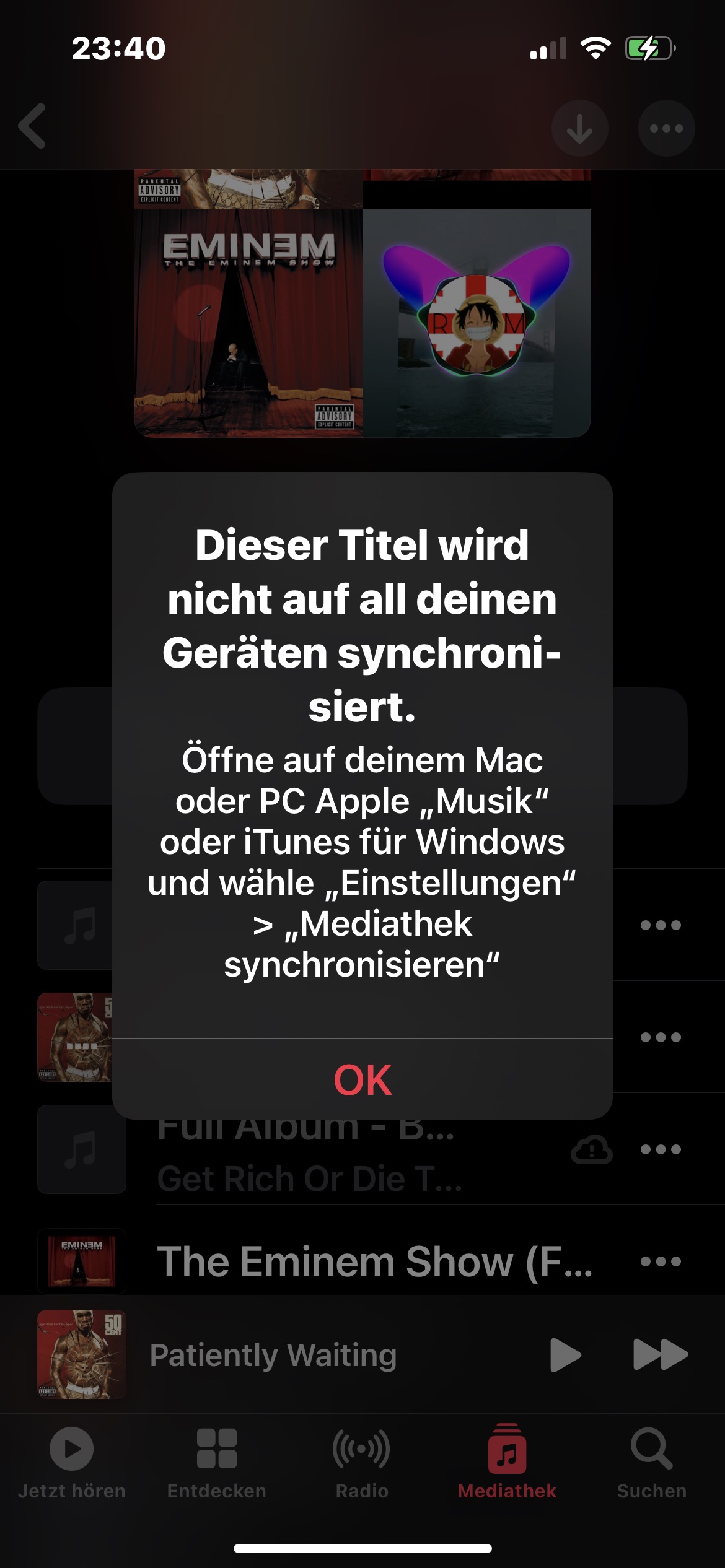Skip to next track with fast-forward control
Viewport: 725px width, 1568px height.
pos(657,1354)
